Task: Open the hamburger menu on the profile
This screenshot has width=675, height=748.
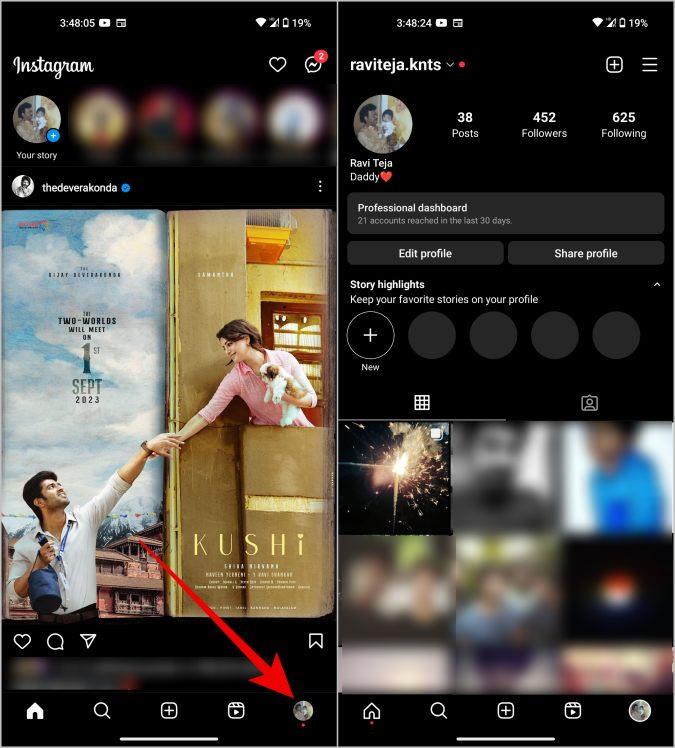Action: tap(650, 65)
